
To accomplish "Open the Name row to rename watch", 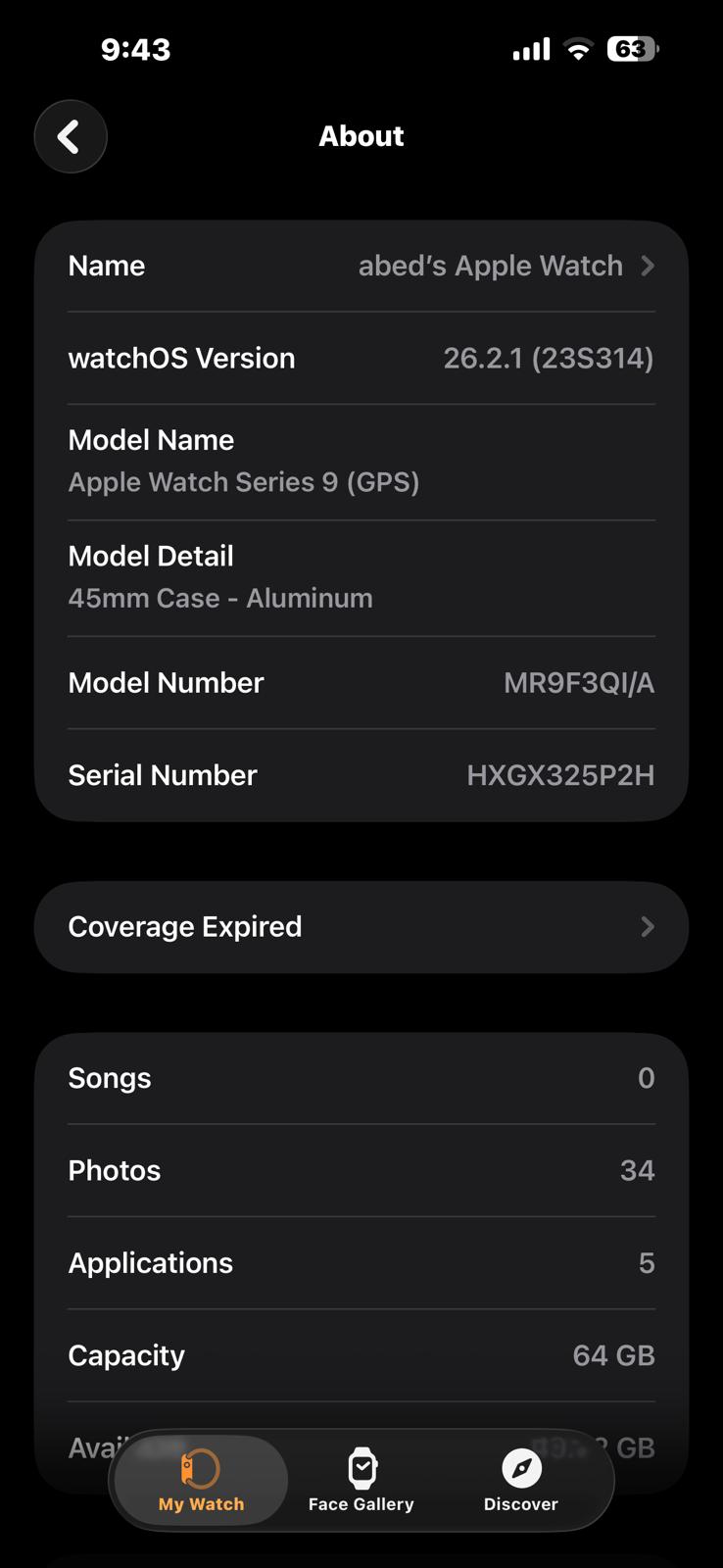I will pos(361,266).
